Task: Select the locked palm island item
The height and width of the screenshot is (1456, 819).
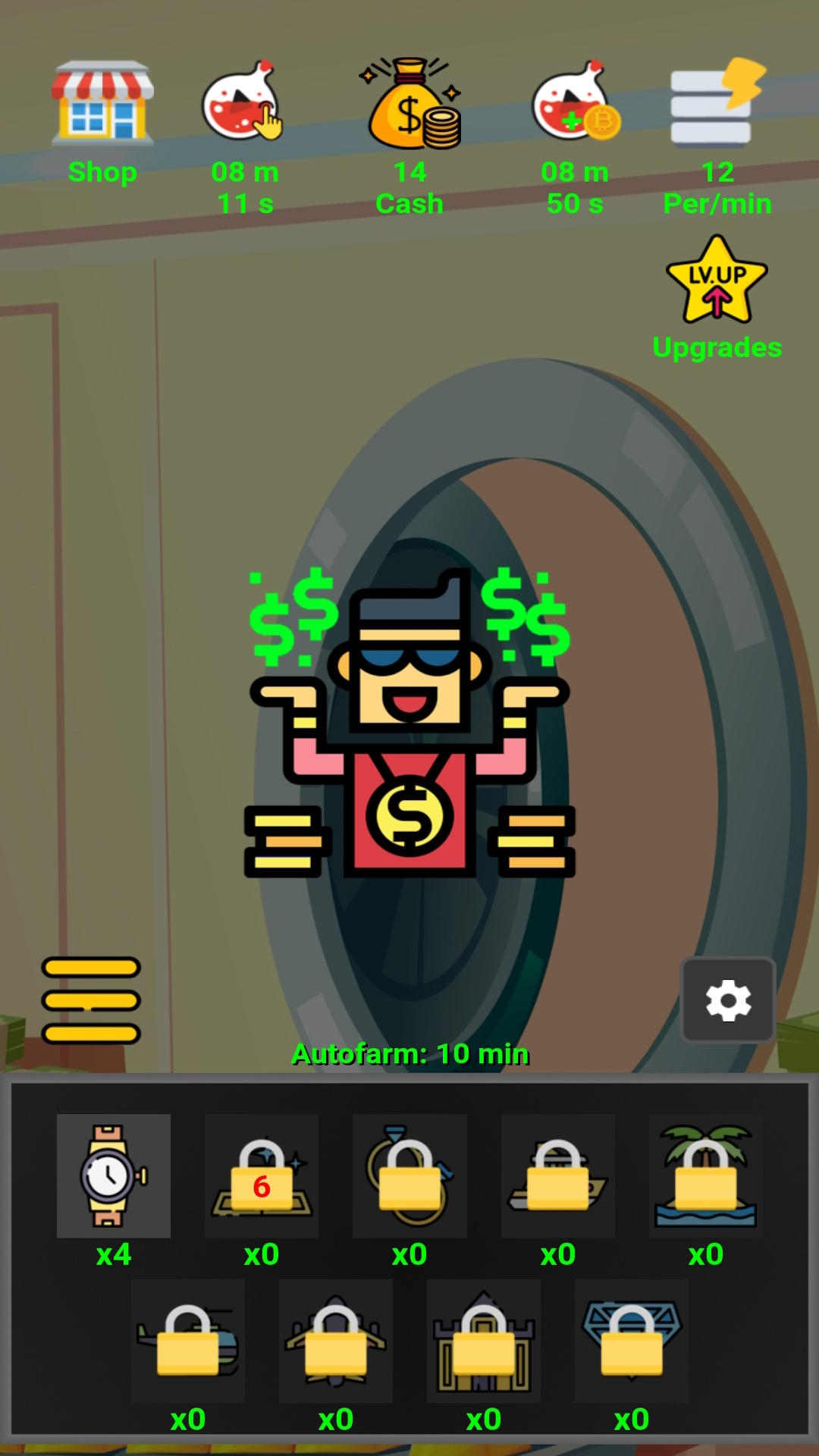Action: pyautogui.click(x=706, y=1175)
